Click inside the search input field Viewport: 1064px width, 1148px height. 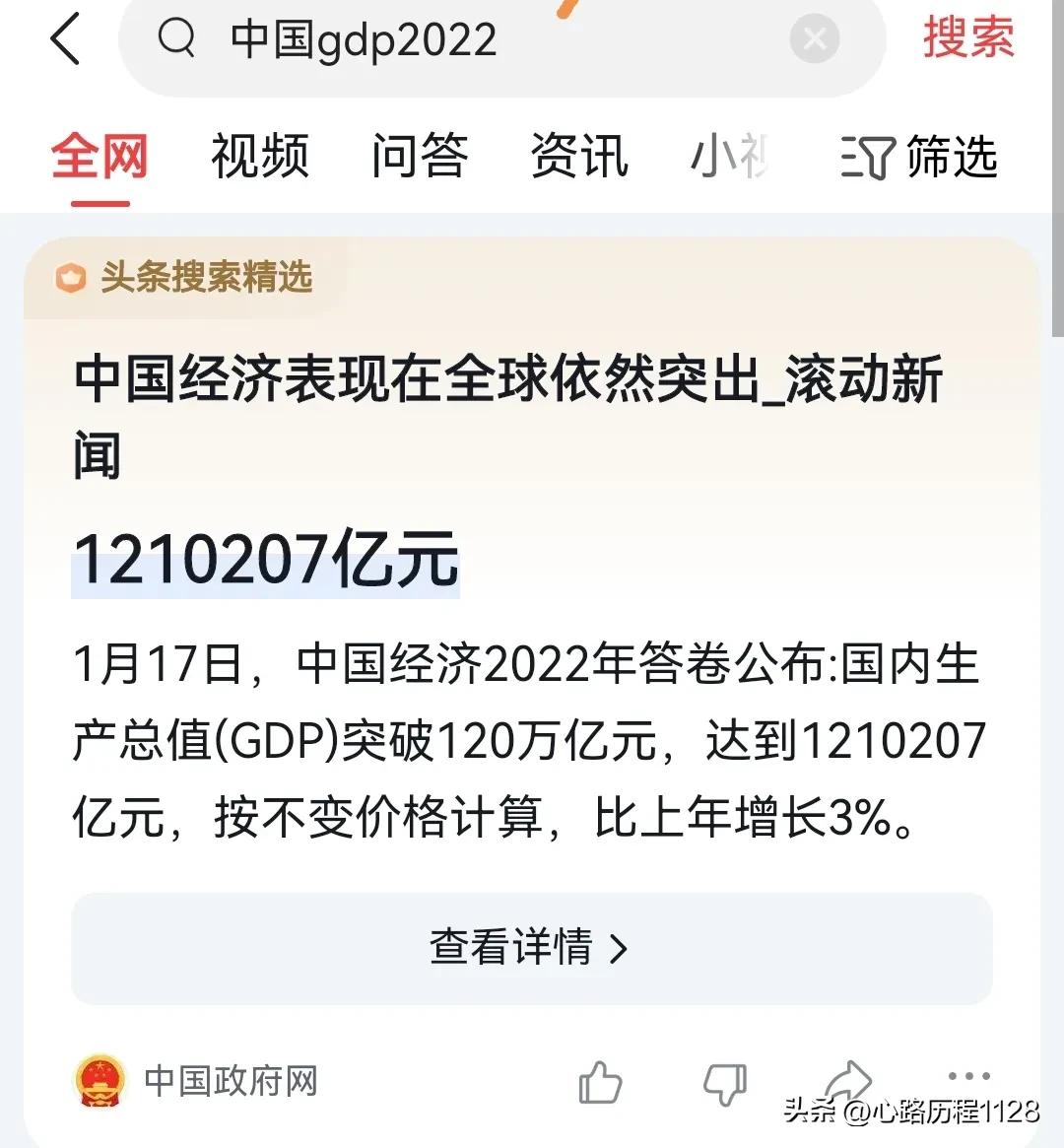click(443, 39)
